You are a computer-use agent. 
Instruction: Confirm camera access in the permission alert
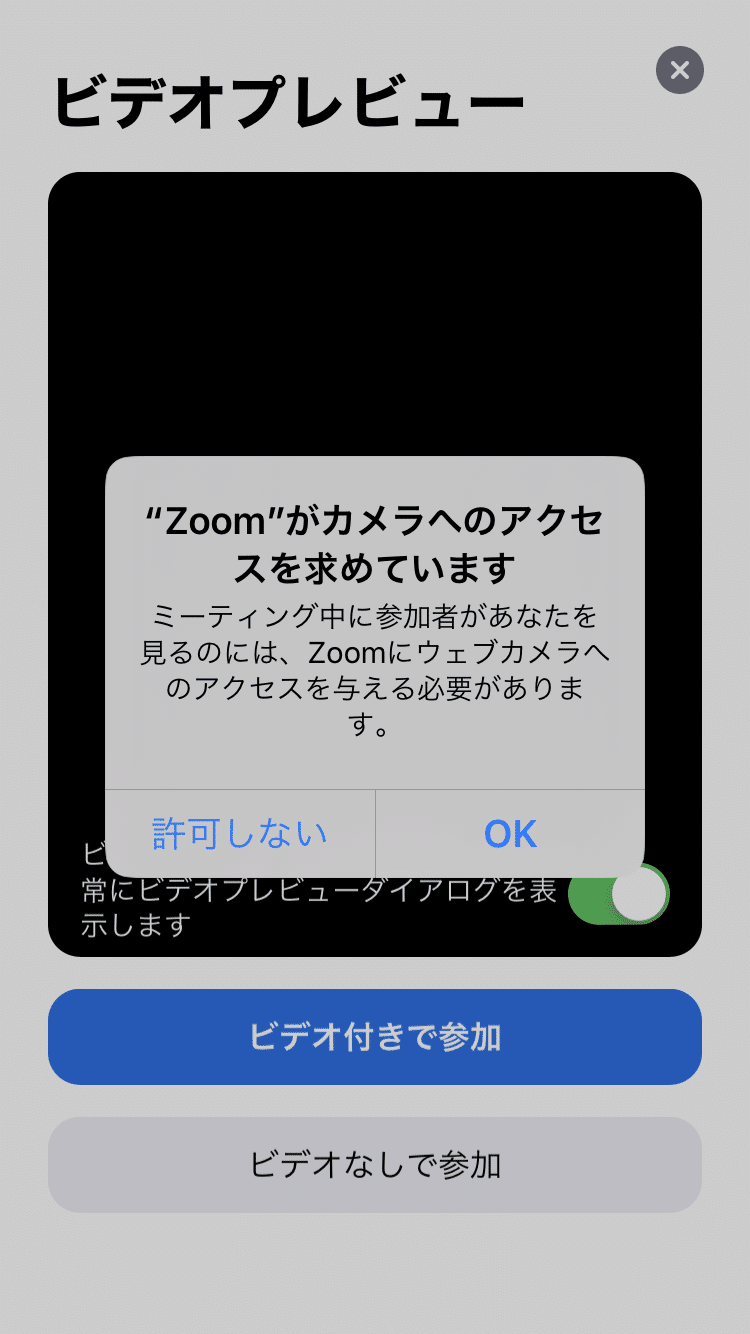[510, 833]
